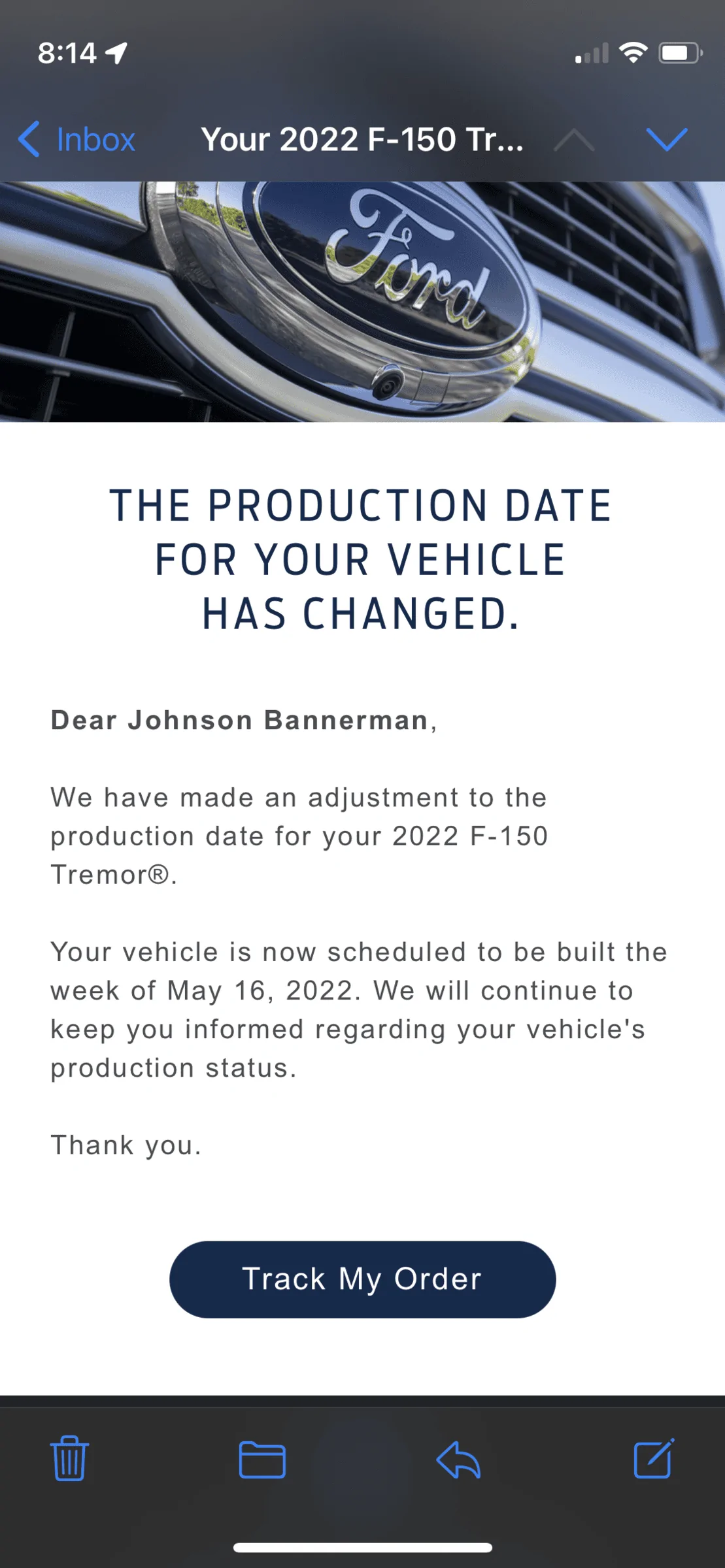Compose a new email
This screenshot has width=725, height=1568.
pyautogui.click(x=654, y=1458)
